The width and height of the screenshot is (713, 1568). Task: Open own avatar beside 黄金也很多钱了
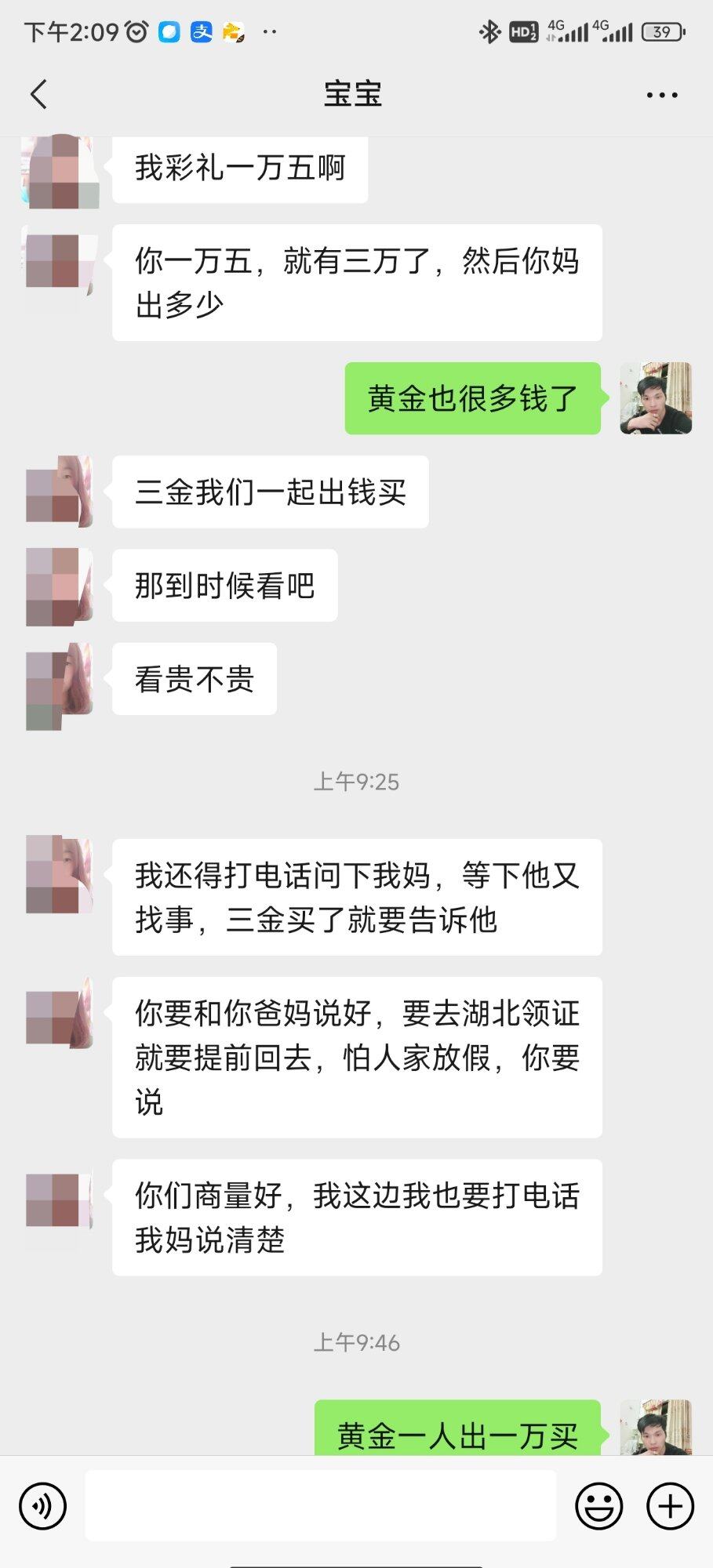pyautogui.click(x=655, y=398)
